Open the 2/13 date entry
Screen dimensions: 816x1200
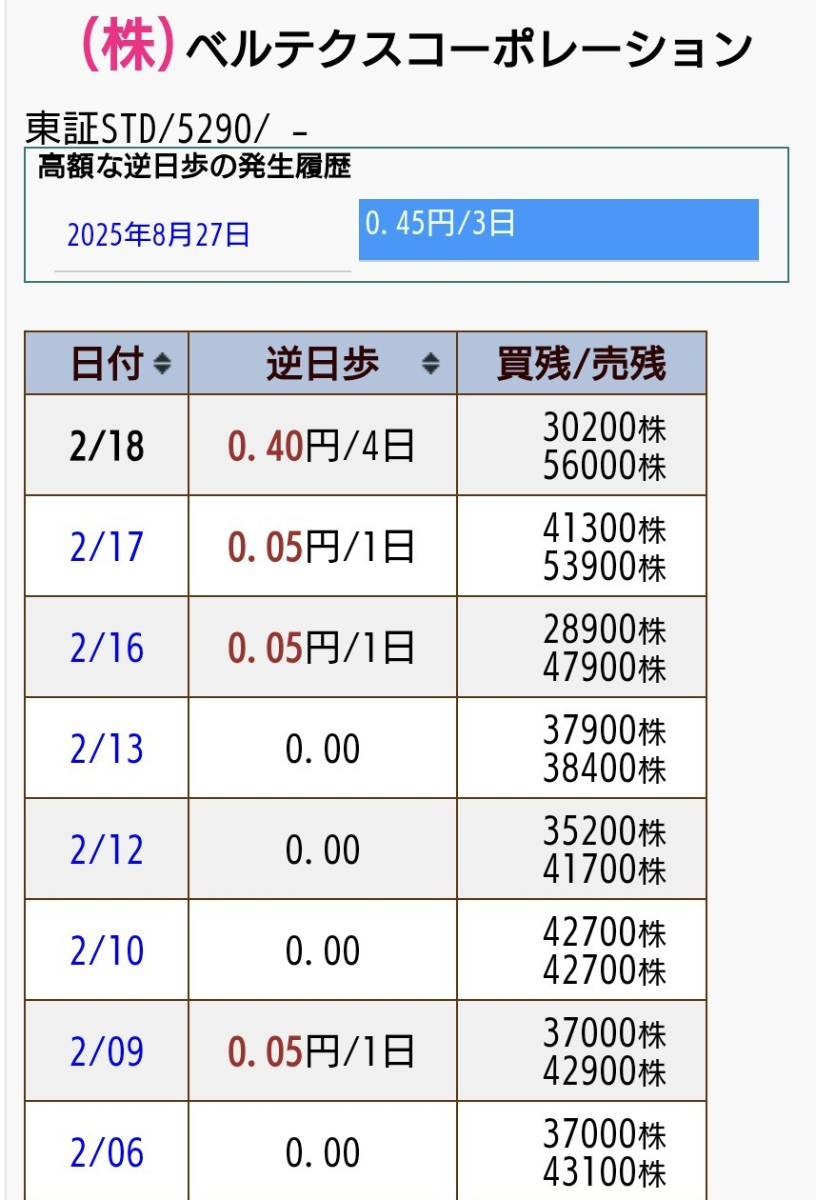(106, 747)
